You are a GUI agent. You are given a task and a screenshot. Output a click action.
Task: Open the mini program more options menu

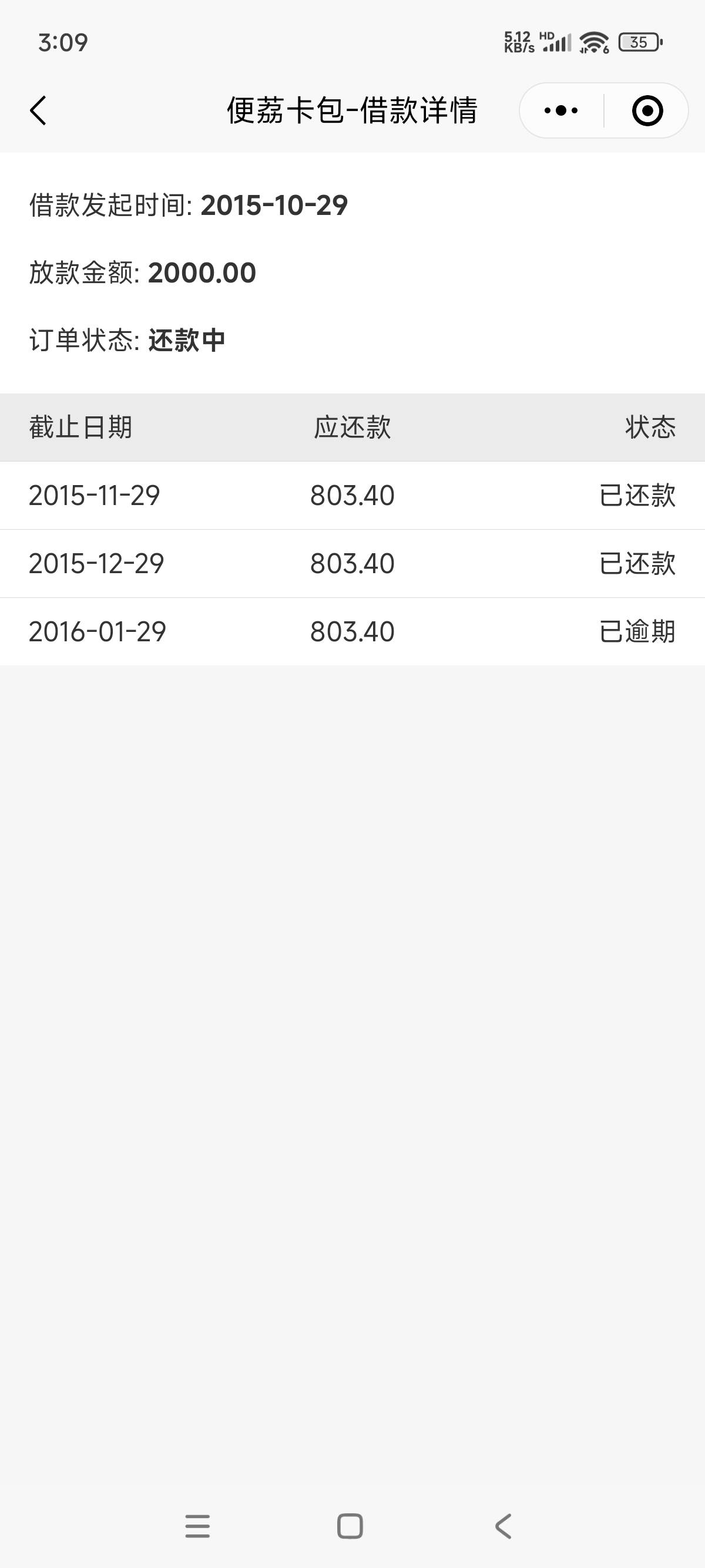pyautogui.click(x=560, y=111)
